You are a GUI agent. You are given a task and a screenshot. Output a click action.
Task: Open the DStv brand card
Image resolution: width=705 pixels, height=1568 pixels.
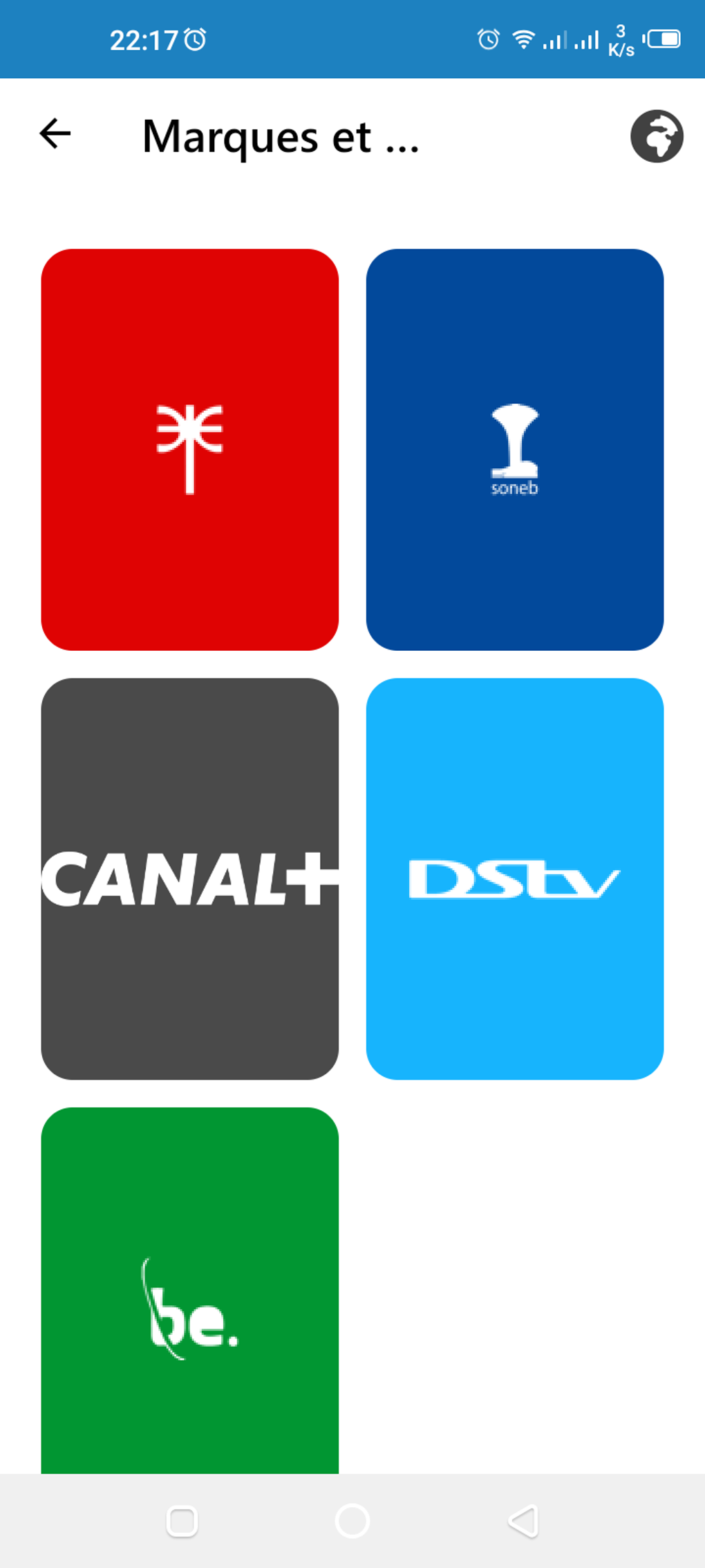pyautogui.click(x=515, y=878)
